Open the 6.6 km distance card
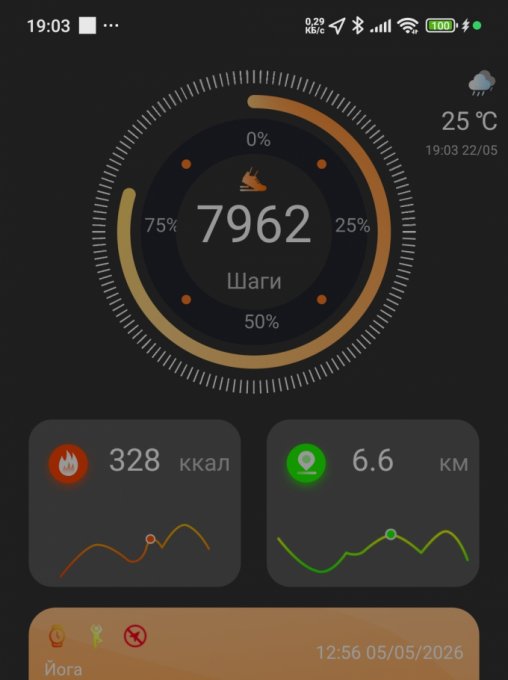This screenshot has height=680, width=508. coord(373,503)
